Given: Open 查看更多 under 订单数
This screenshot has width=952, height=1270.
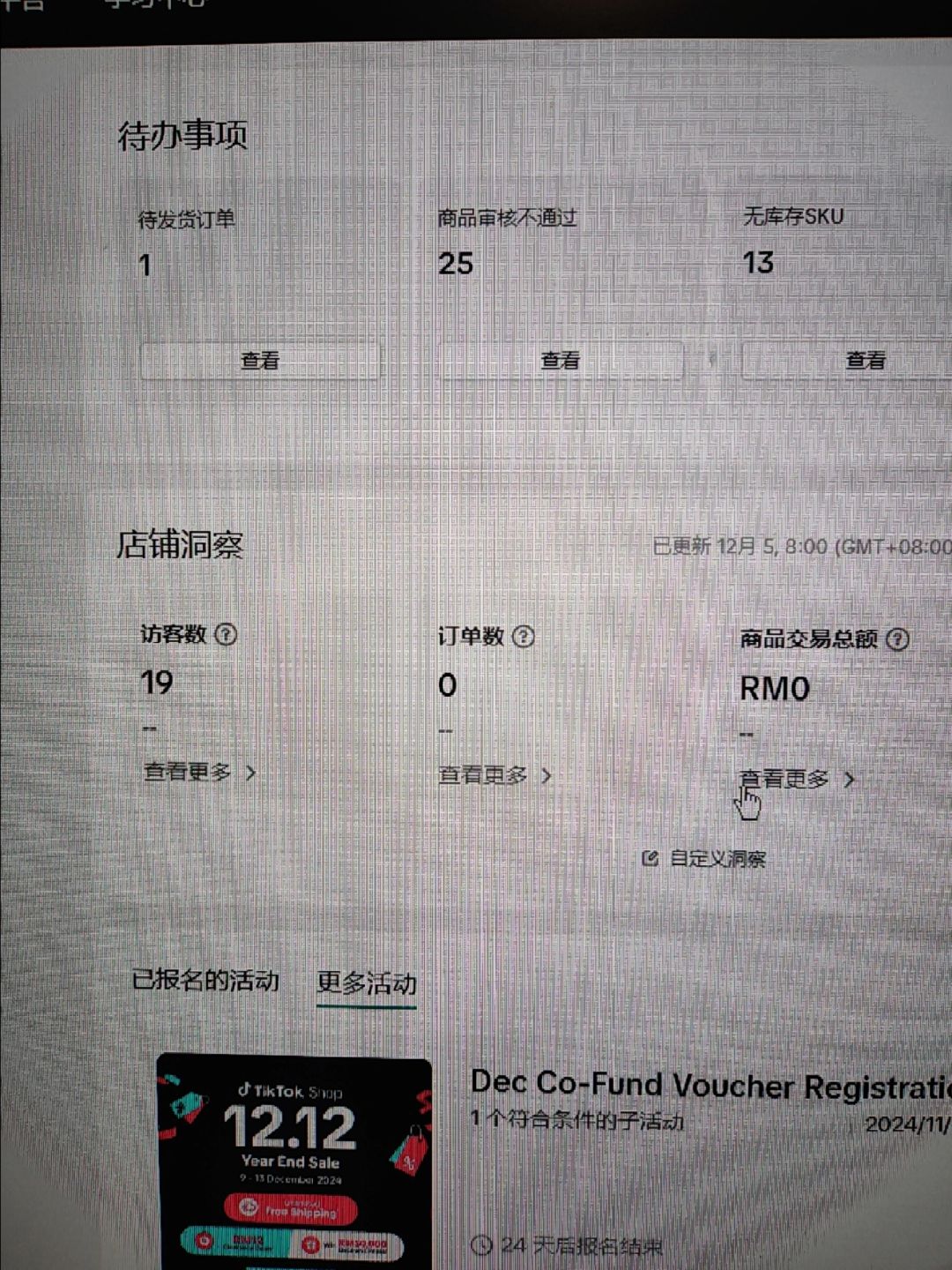Looking at the screenshot, I should (x=495, y=776).
